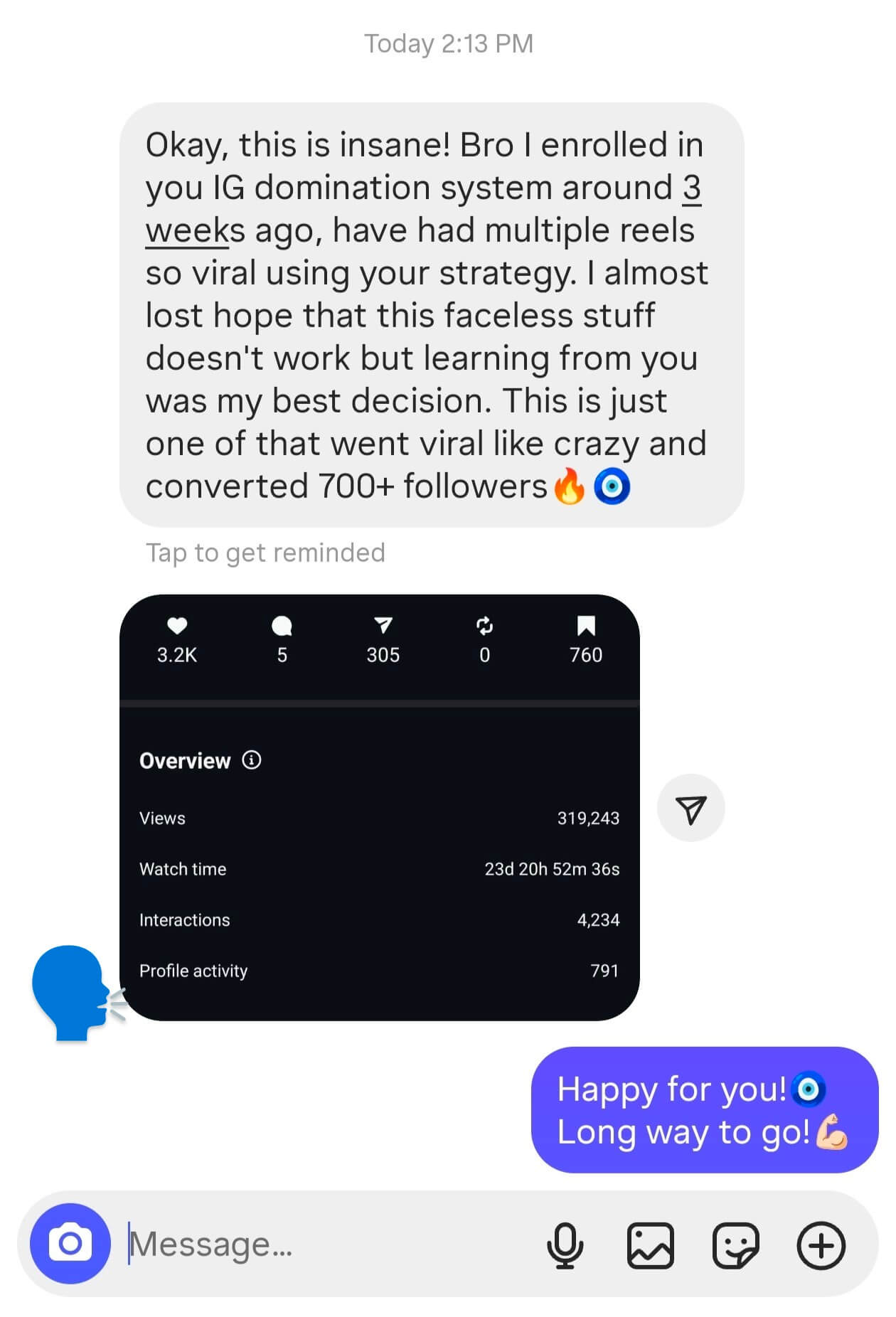Forward the shared insights image
The image size is (896, 1317).
[690, 809]
